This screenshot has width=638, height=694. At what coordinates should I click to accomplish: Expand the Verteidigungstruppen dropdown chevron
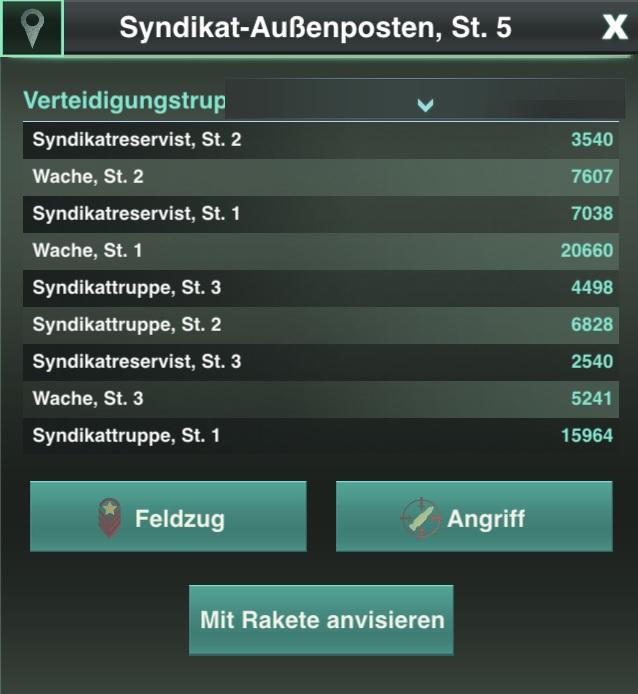click(x=425, y=104)
